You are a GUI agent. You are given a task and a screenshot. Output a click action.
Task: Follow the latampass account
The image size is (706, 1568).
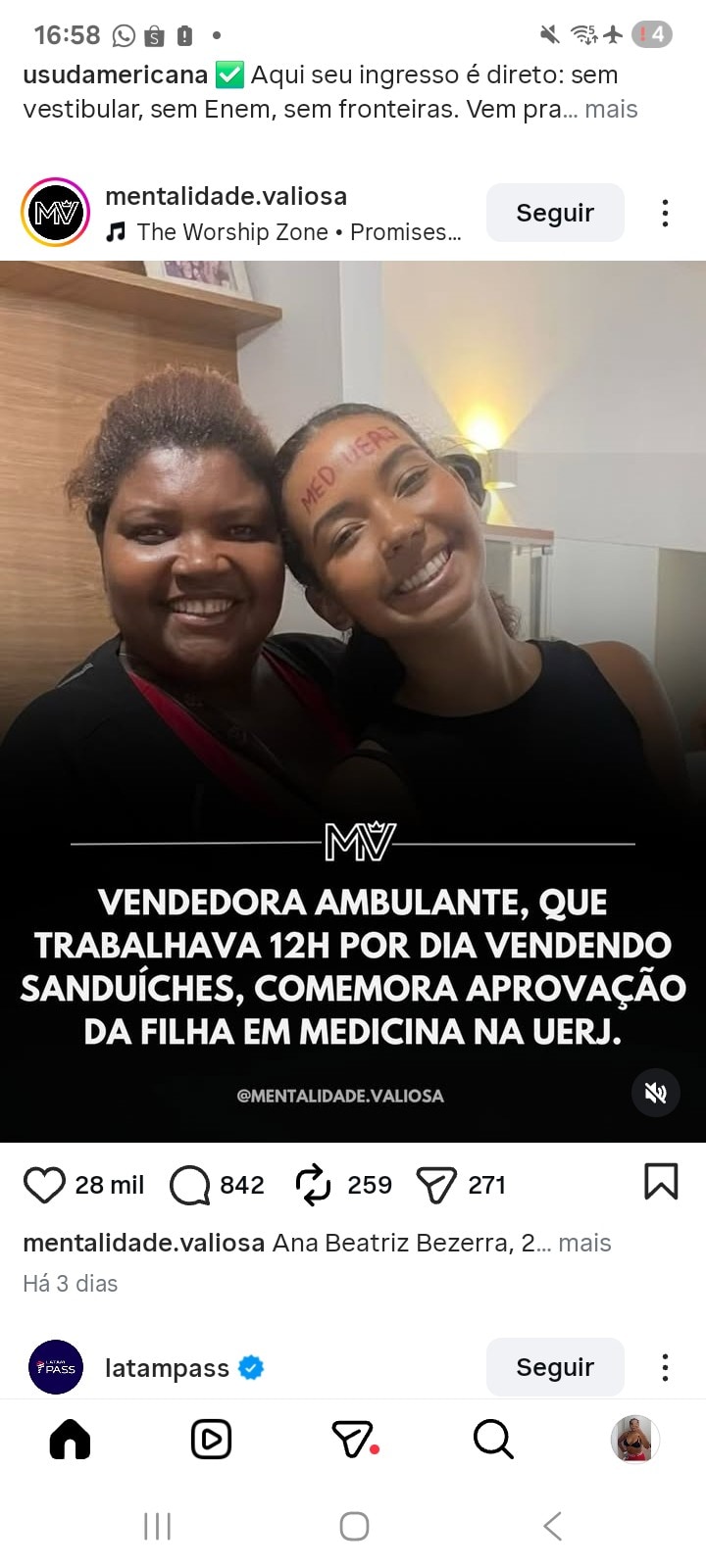click(x=555, y=1367)
